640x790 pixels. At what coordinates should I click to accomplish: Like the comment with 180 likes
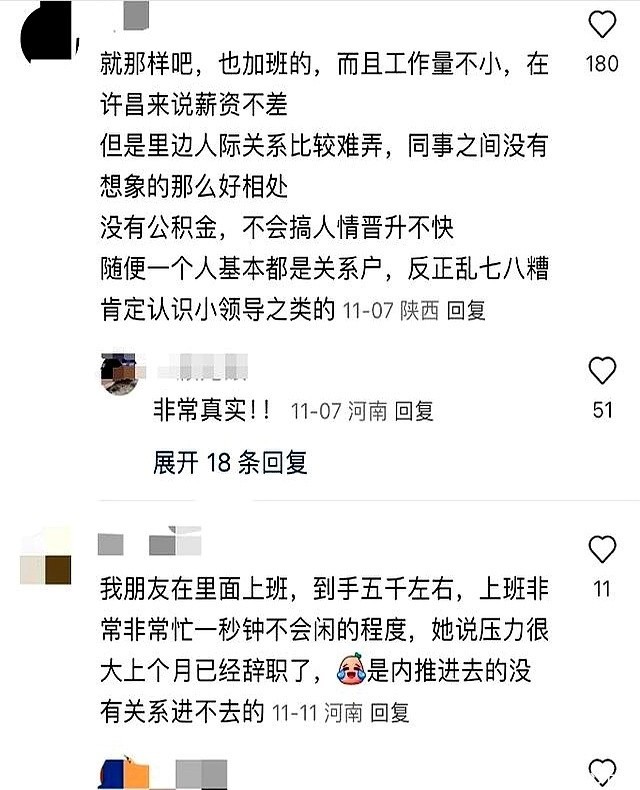(x=602, y=24)
